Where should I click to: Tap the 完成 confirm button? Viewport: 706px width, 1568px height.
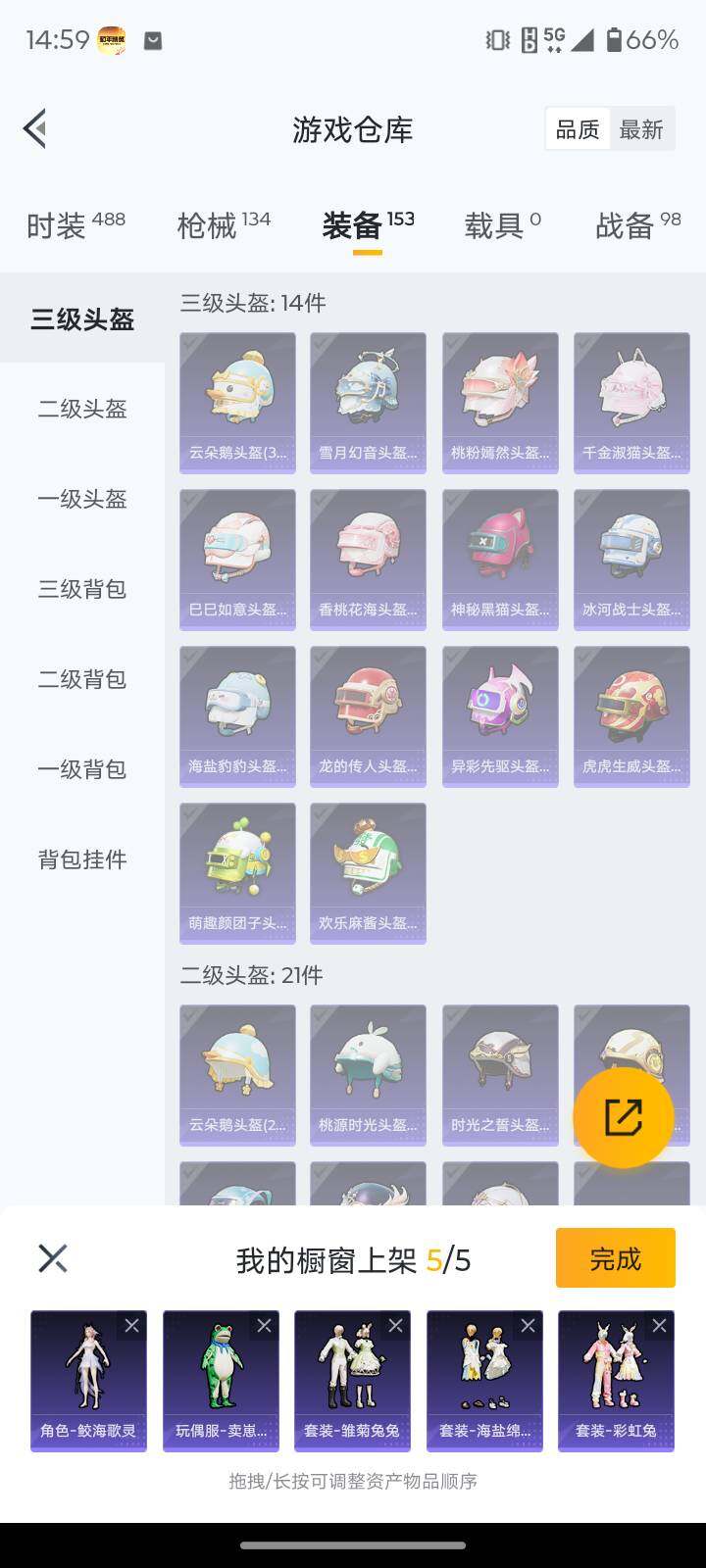pyautogui.click(x=615, y=1257)
